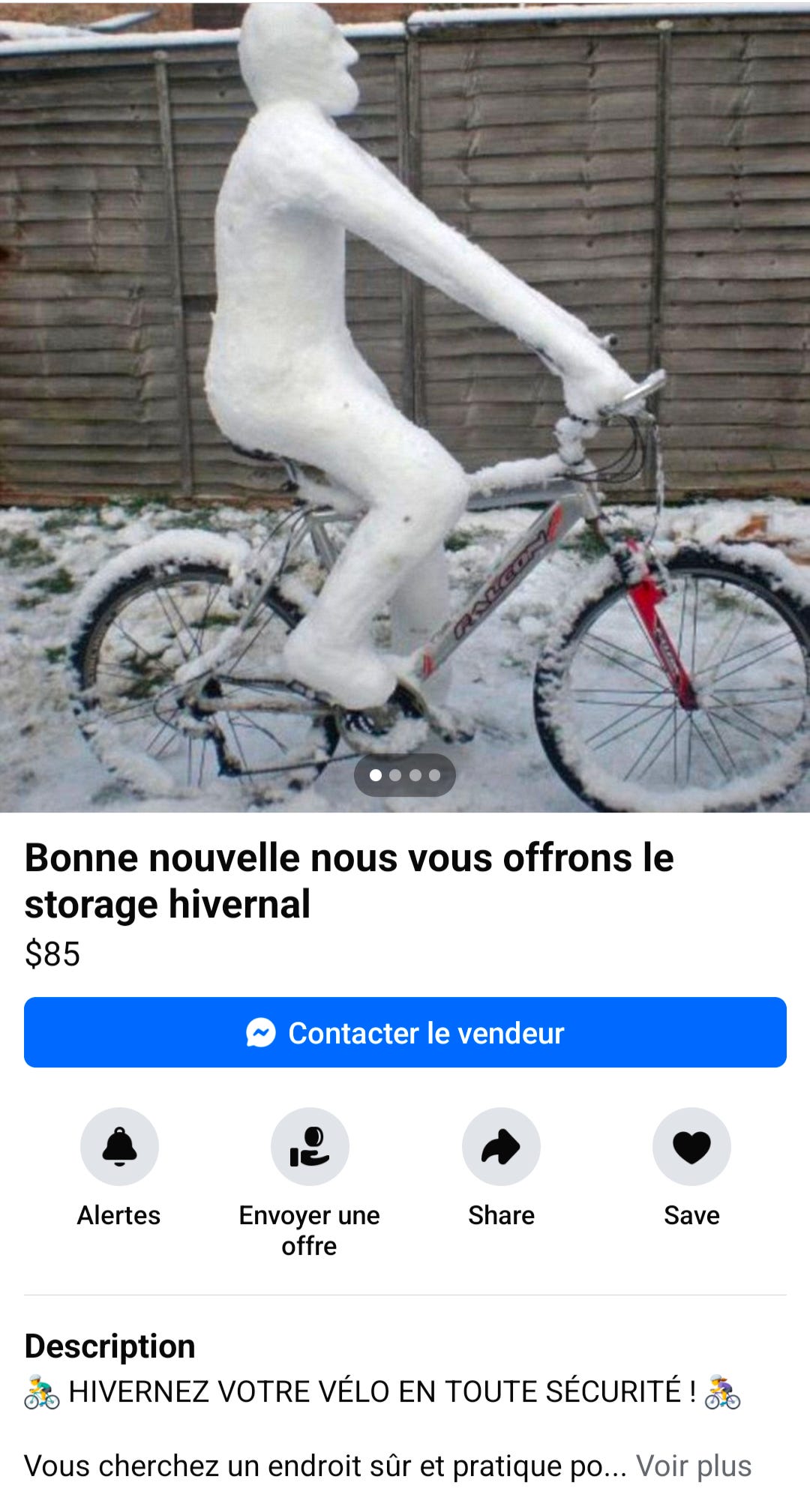Screen dimensions: 810x1512
Task: Select the bicycle emoji in the description
Action: pyautogui.click(x=42, y=1391)
